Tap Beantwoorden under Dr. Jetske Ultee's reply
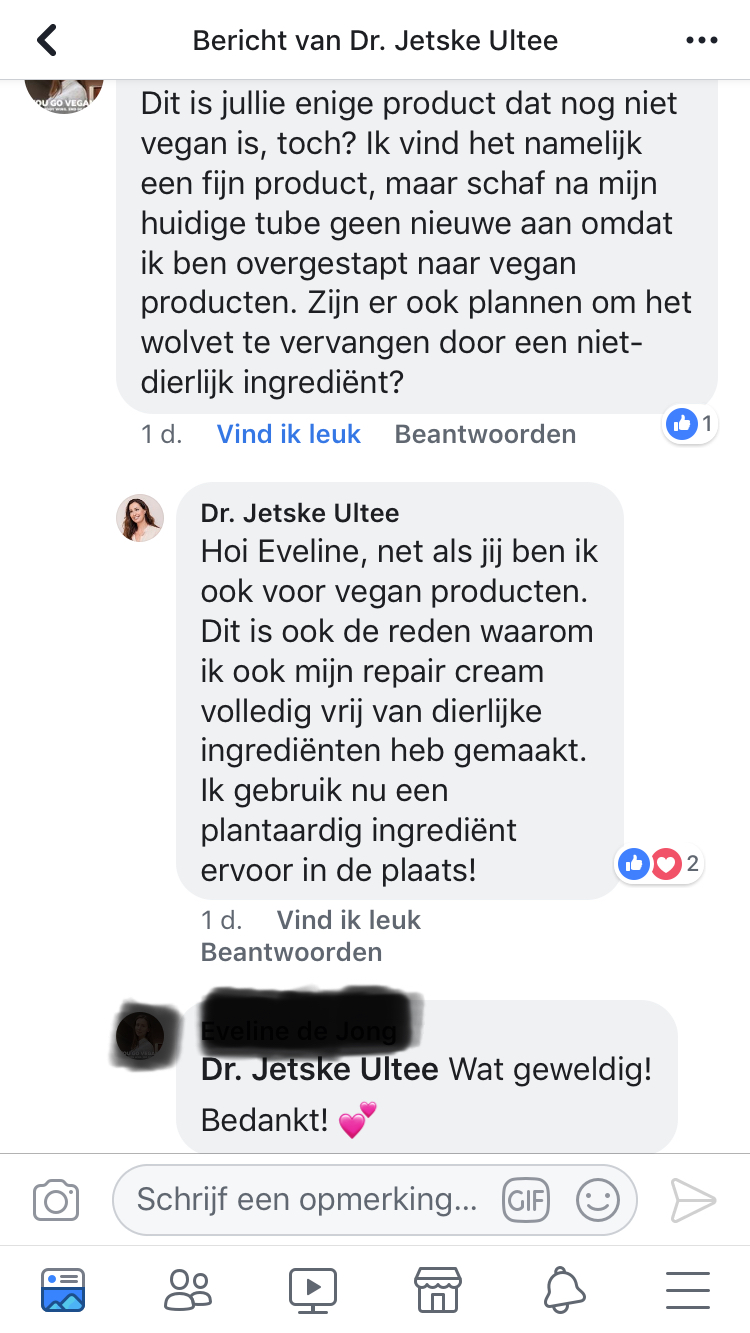 (291, 952)
